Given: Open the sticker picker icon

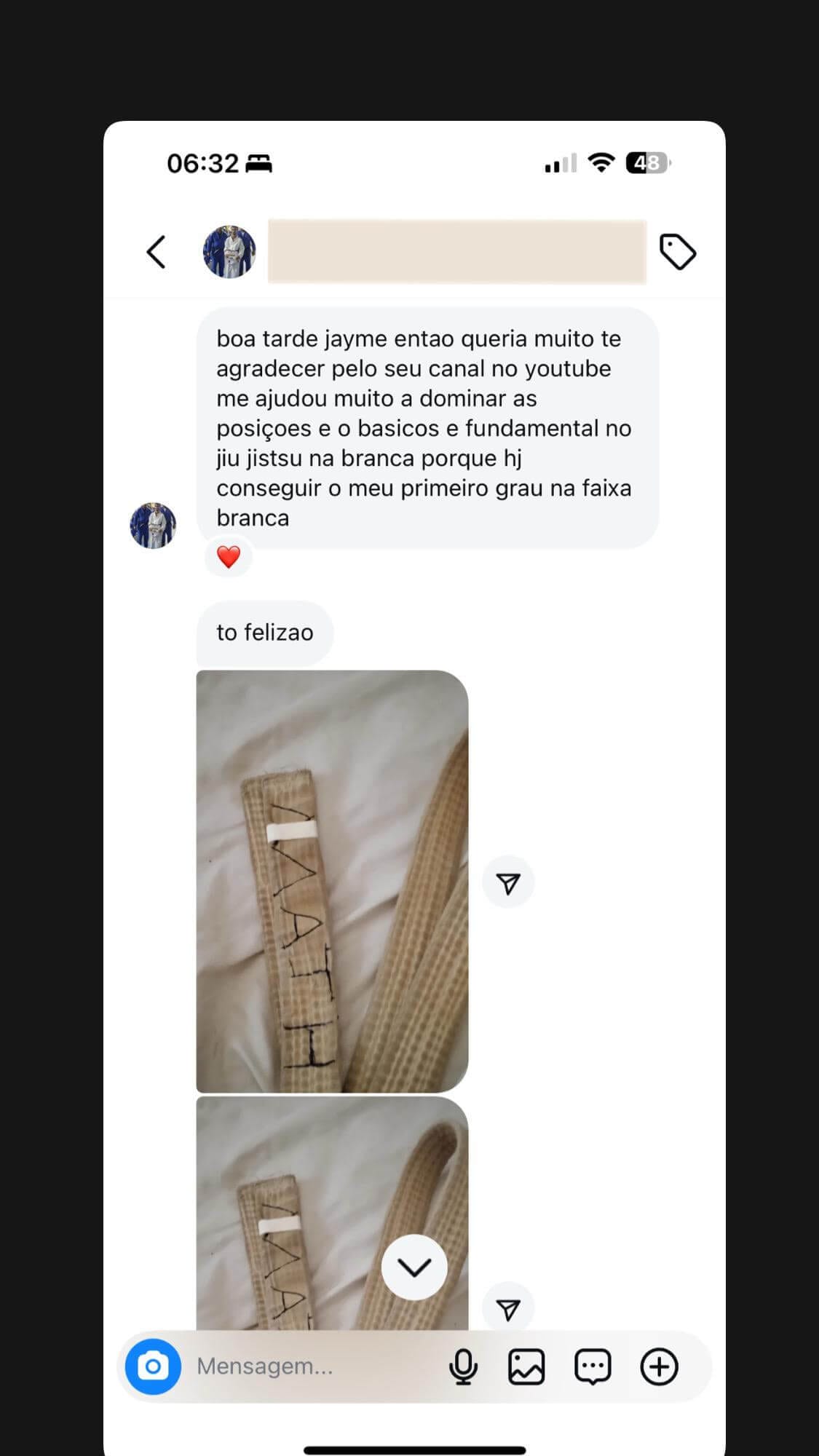Looking at the screenshot, I should pyautogui.click(x=592, y=1366).
